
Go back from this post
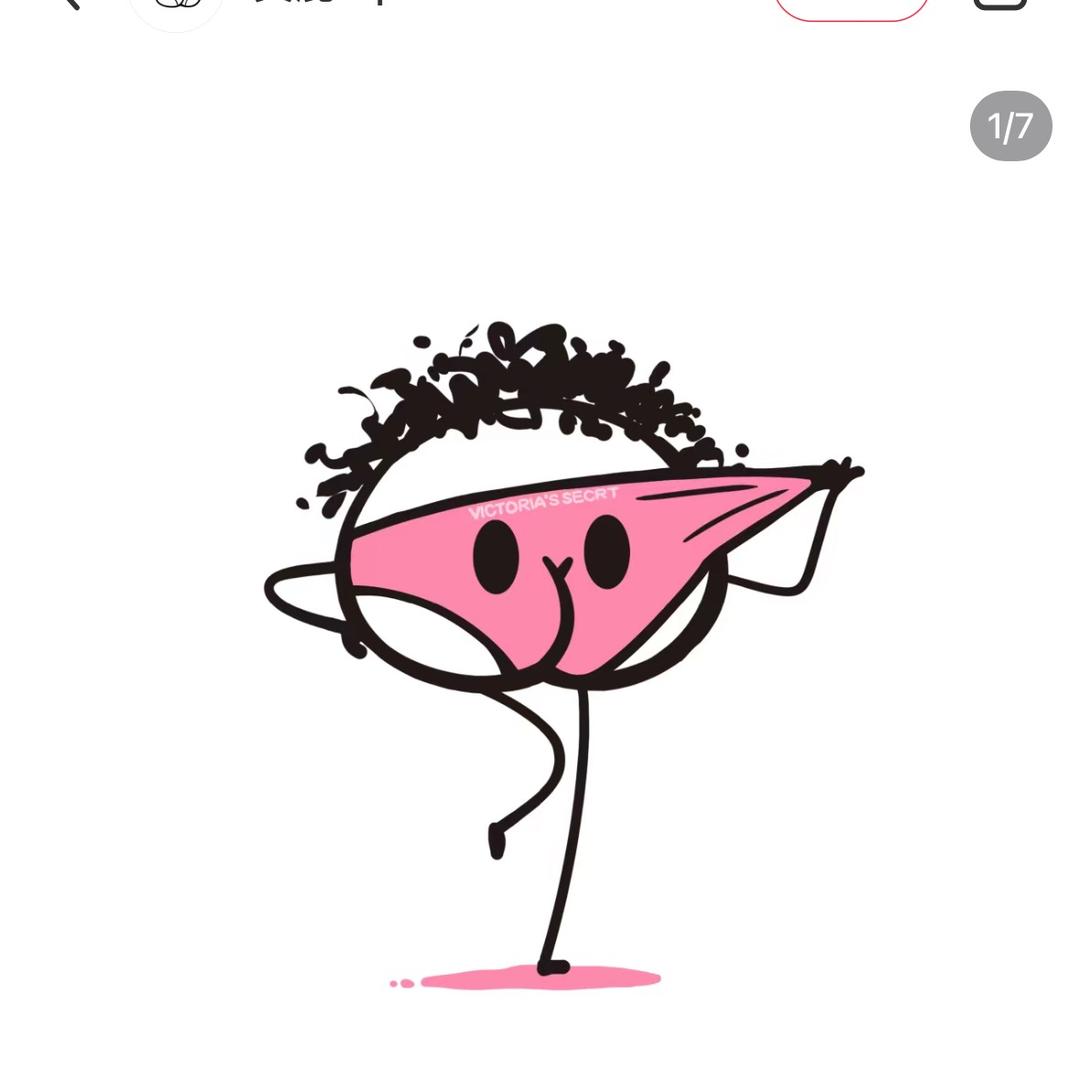point(70,3)
